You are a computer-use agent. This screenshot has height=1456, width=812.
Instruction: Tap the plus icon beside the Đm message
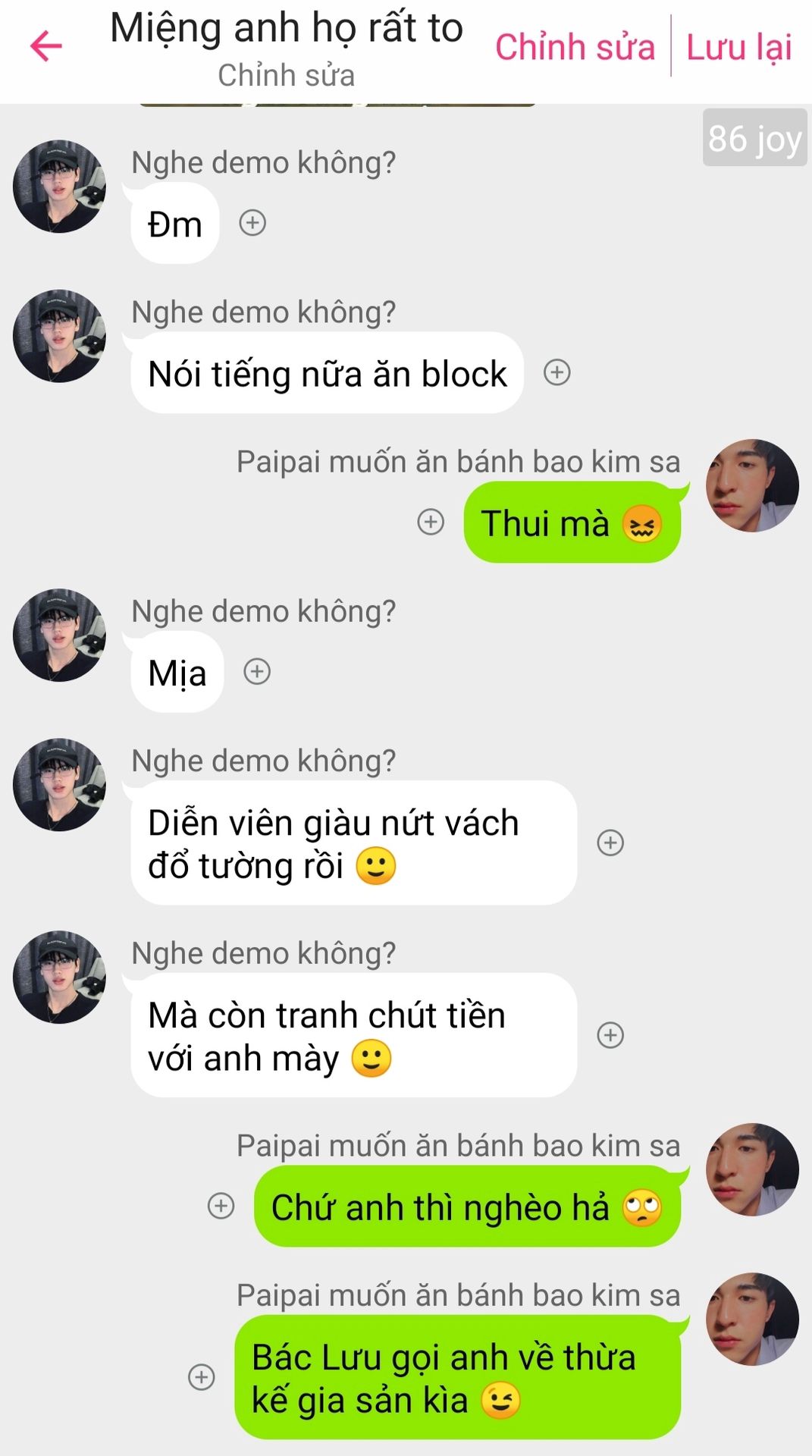(252, 223)
